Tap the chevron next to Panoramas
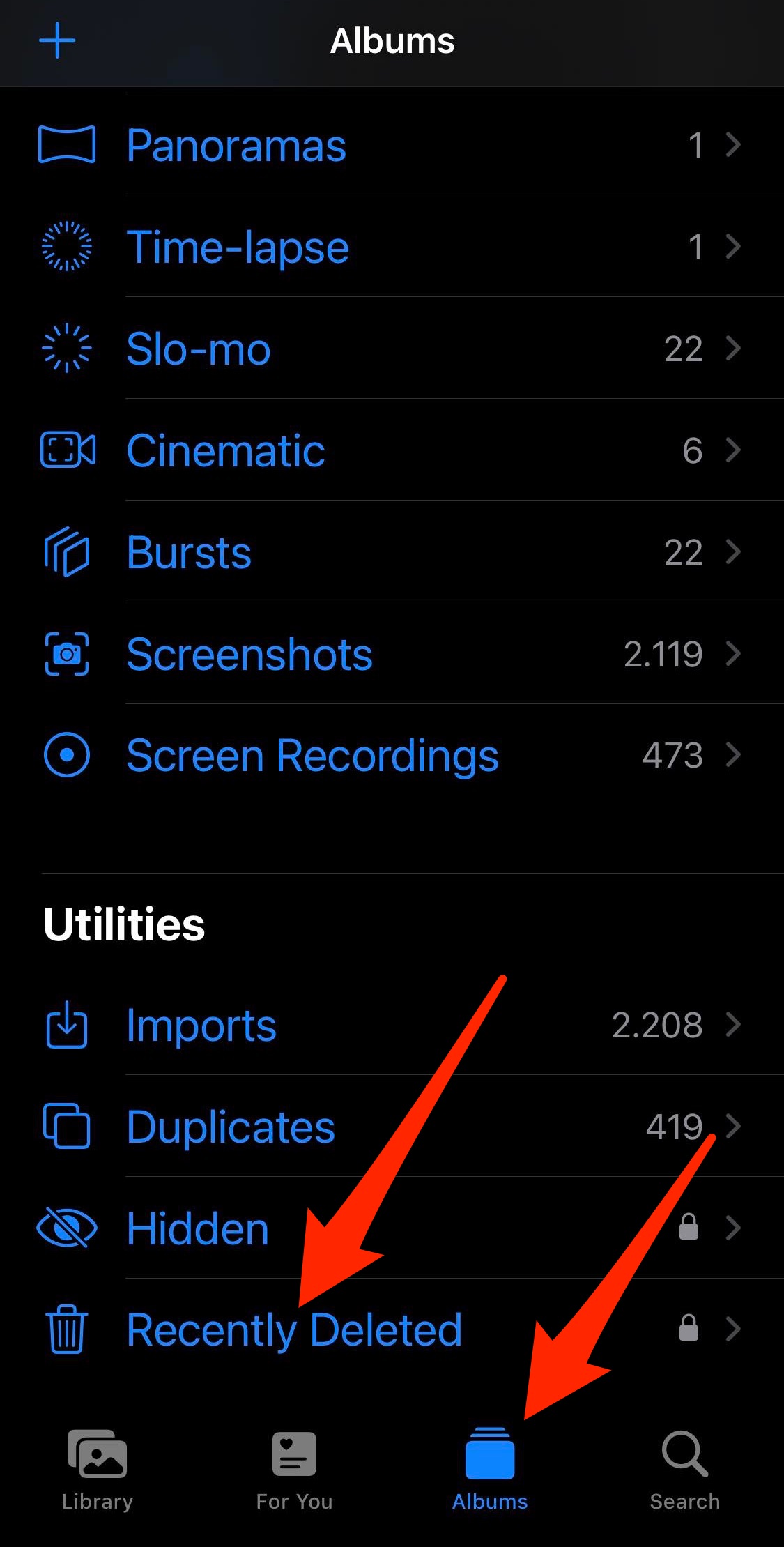Viewport: 784px width, 1547px height. click(x=735, y=144)
